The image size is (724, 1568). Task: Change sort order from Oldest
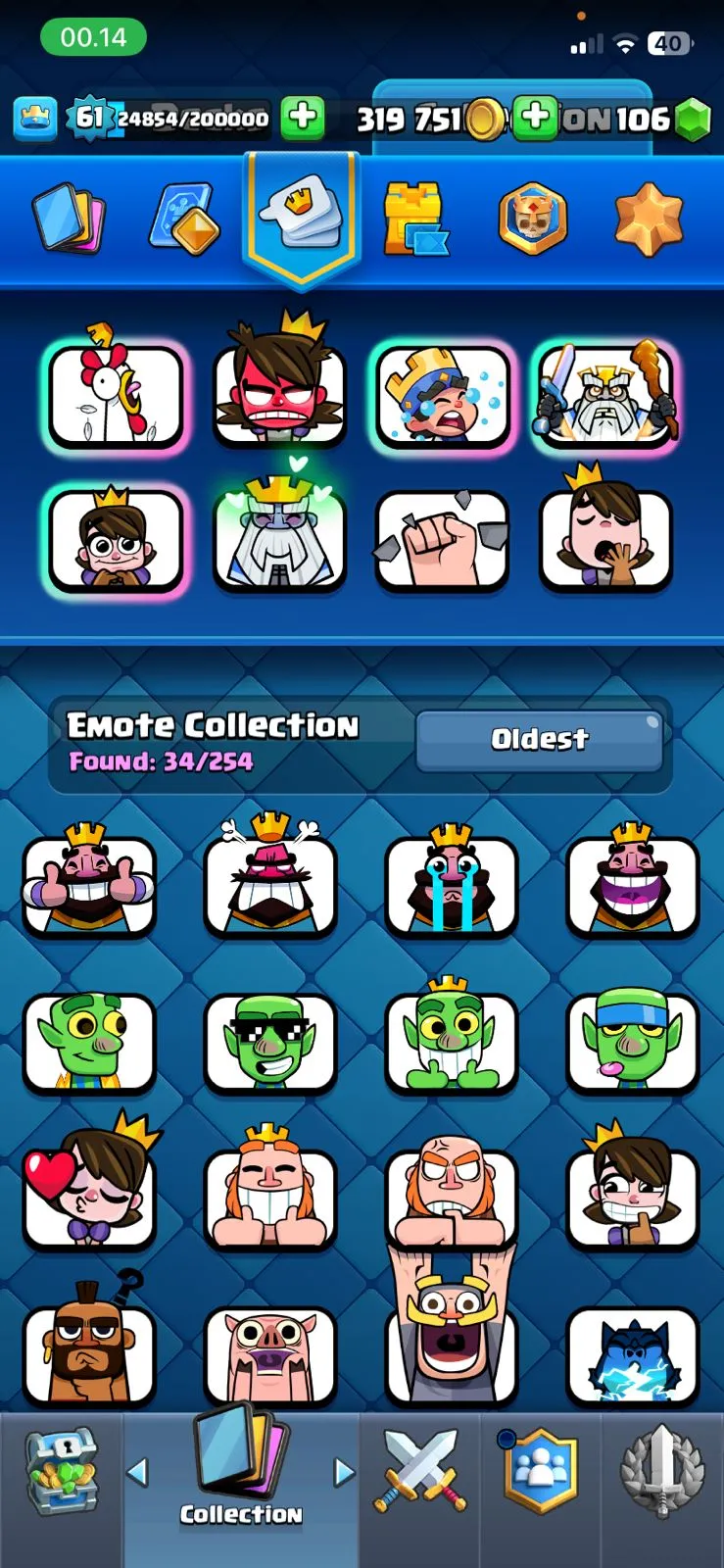pos(540,740)
